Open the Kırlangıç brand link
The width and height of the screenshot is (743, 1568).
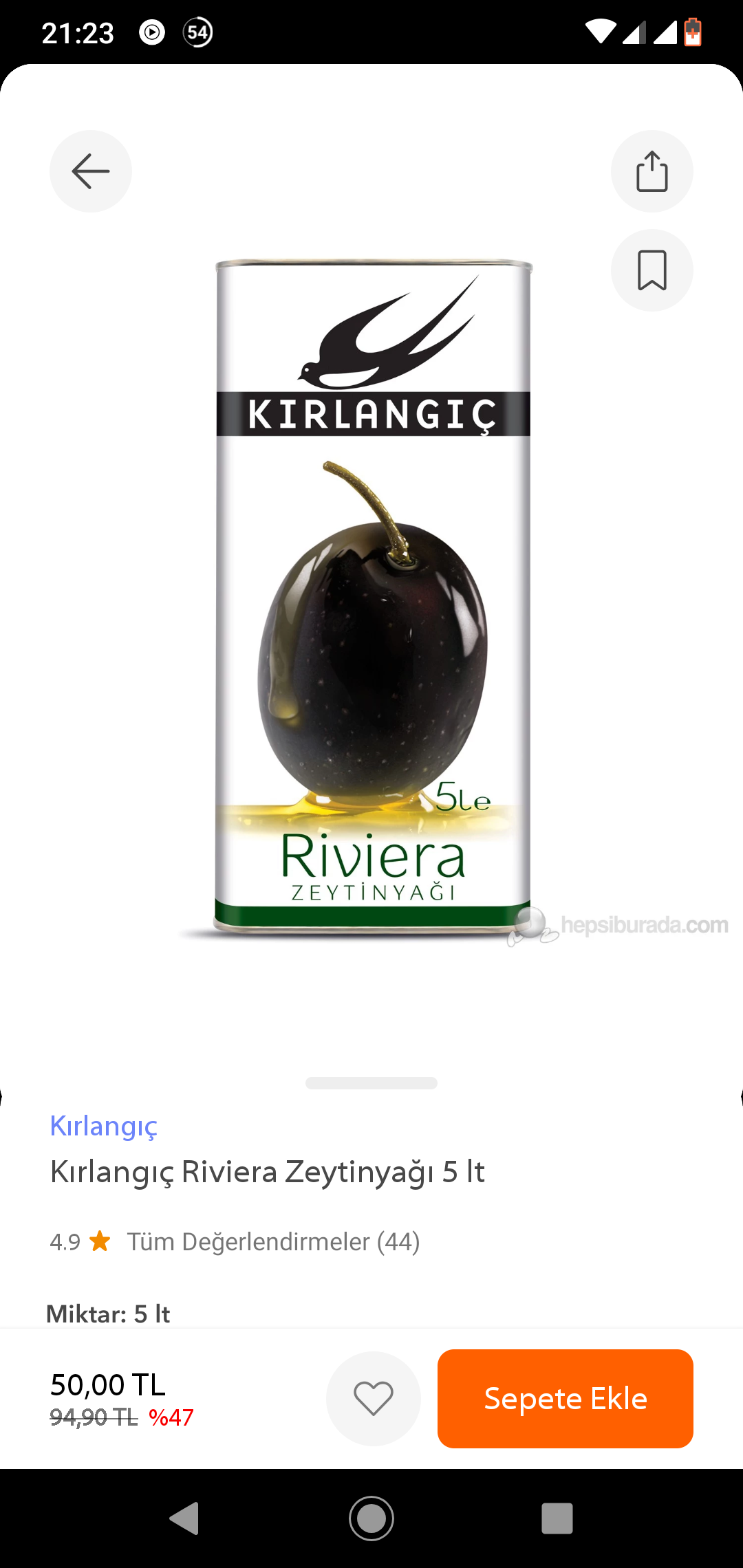click(104, 1126)
